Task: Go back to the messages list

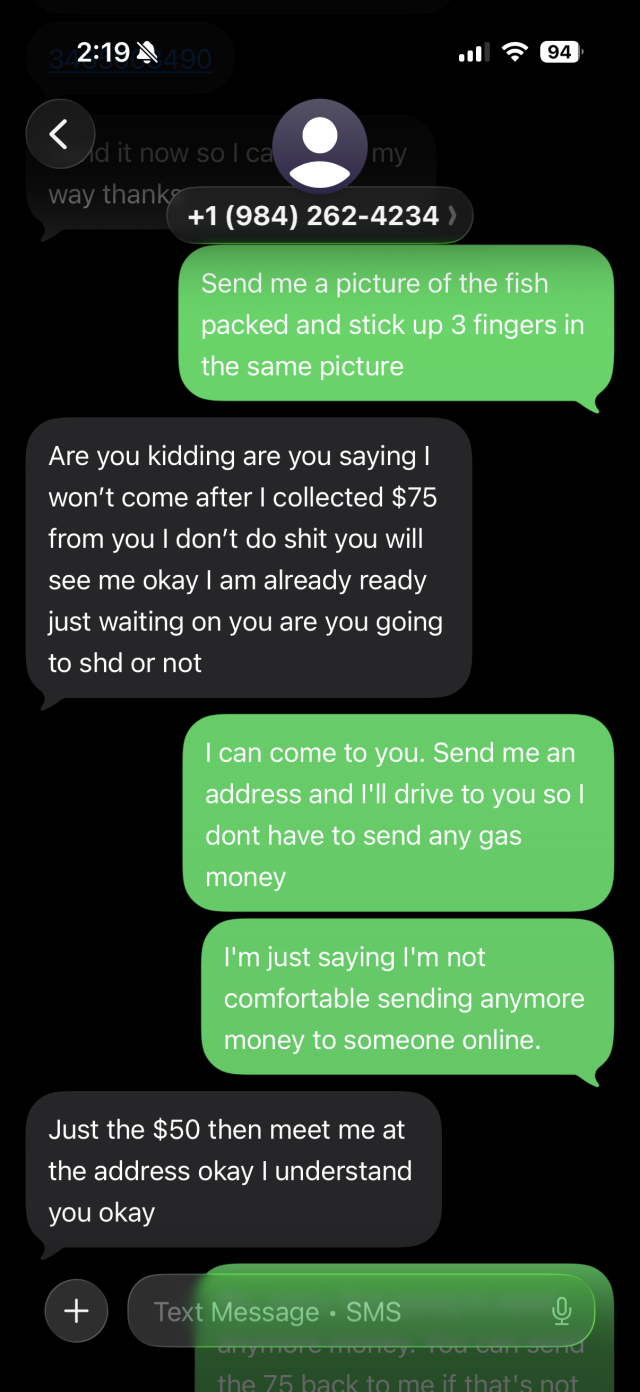Action: (60, 134)
